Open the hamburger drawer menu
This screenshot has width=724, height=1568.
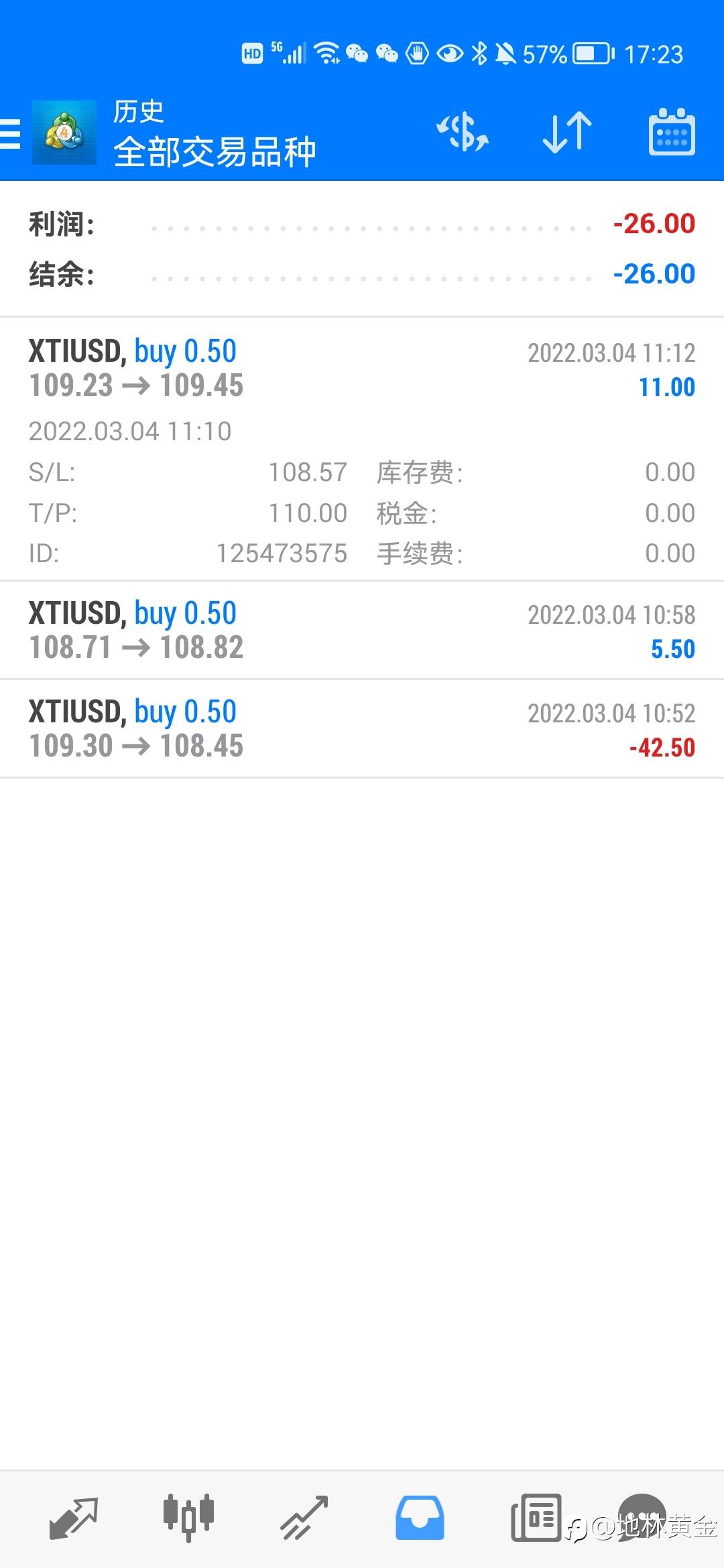click(11, 133)
